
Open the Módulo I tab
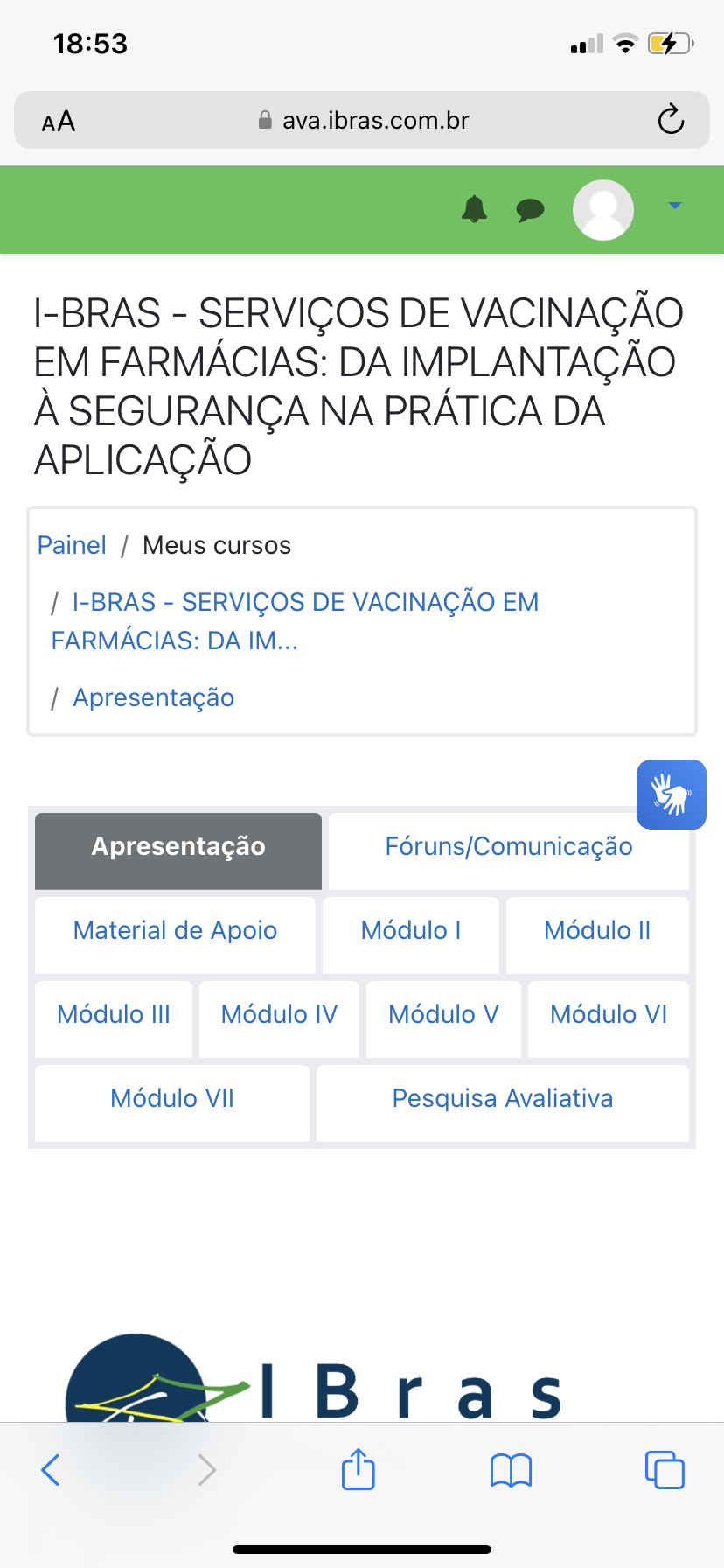(x=411, y=930)
